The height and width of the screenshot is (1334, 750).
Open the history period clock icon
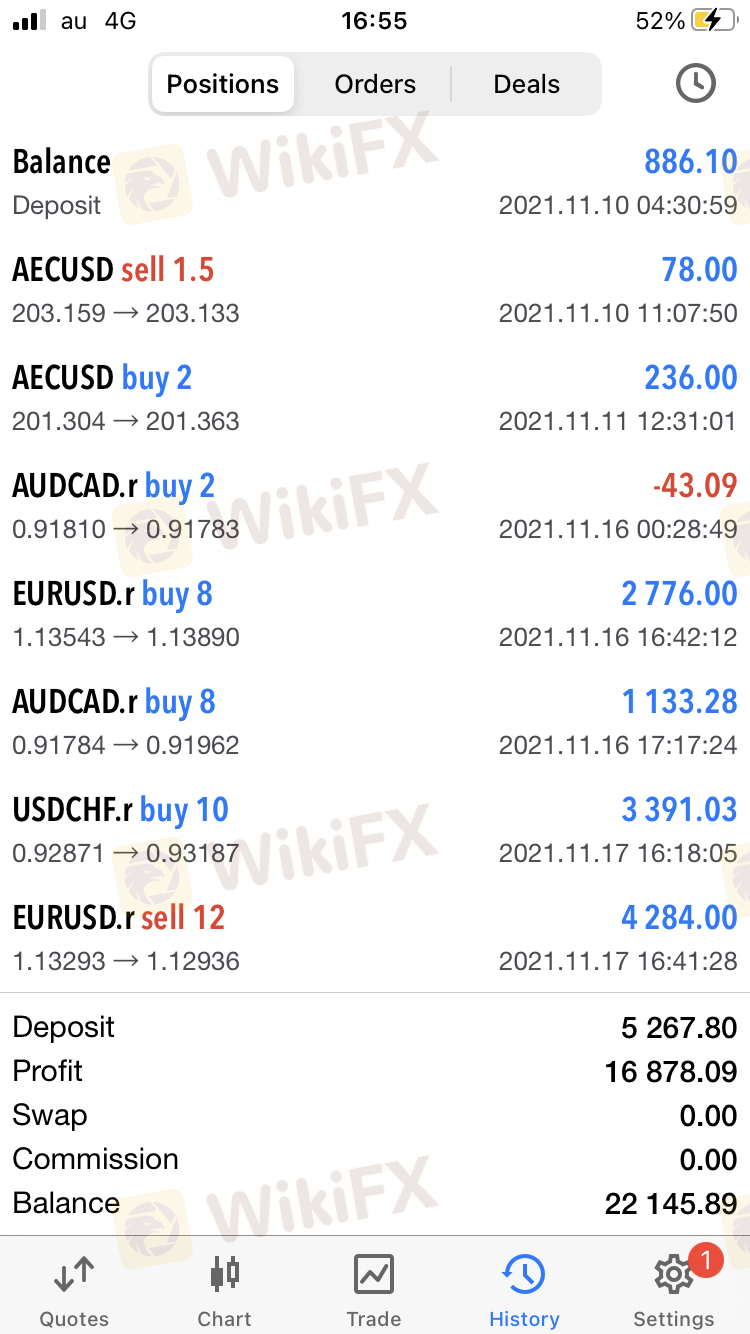(696, 84)
